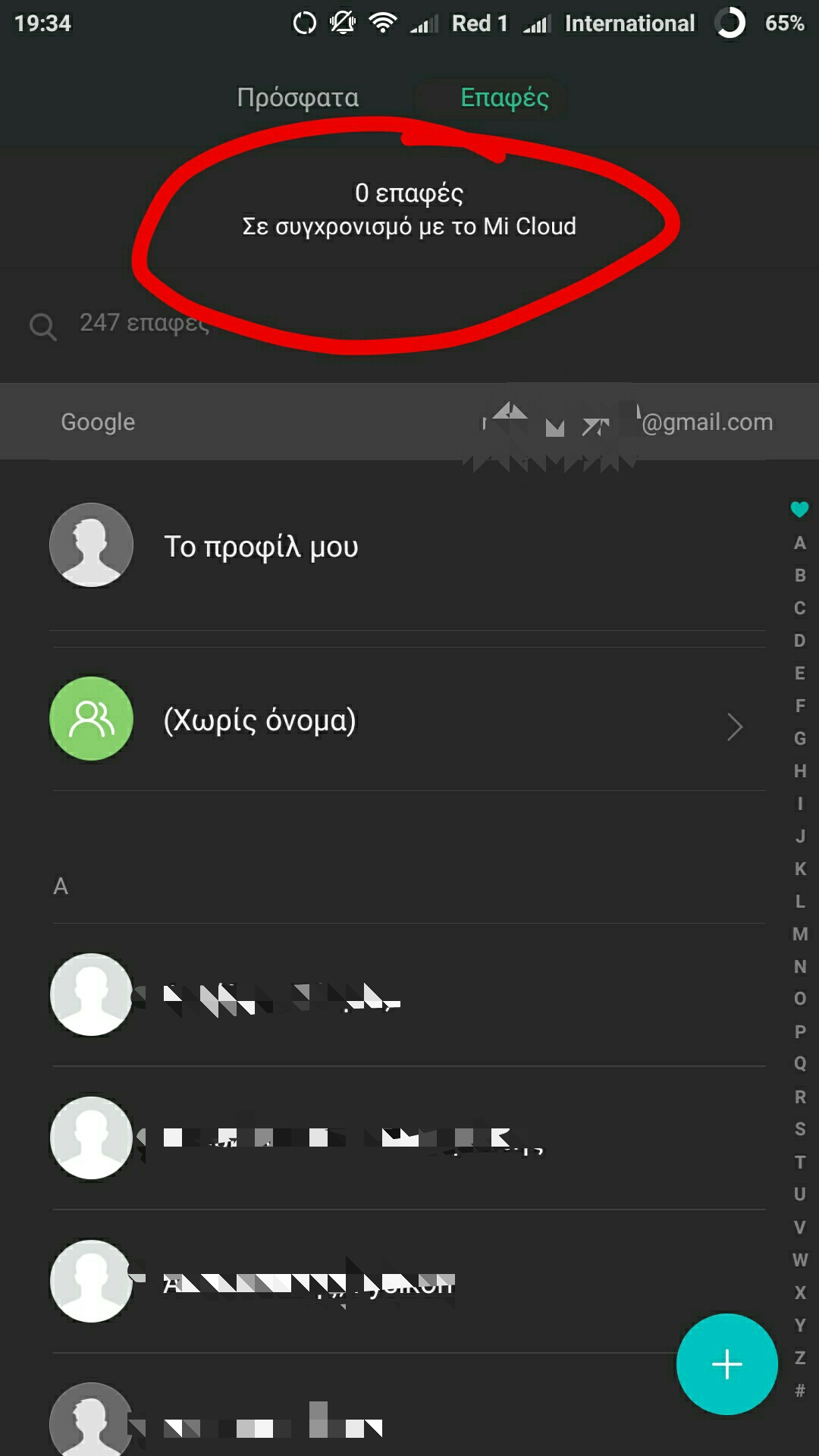Jump to # section in index

click(799, 1390)
